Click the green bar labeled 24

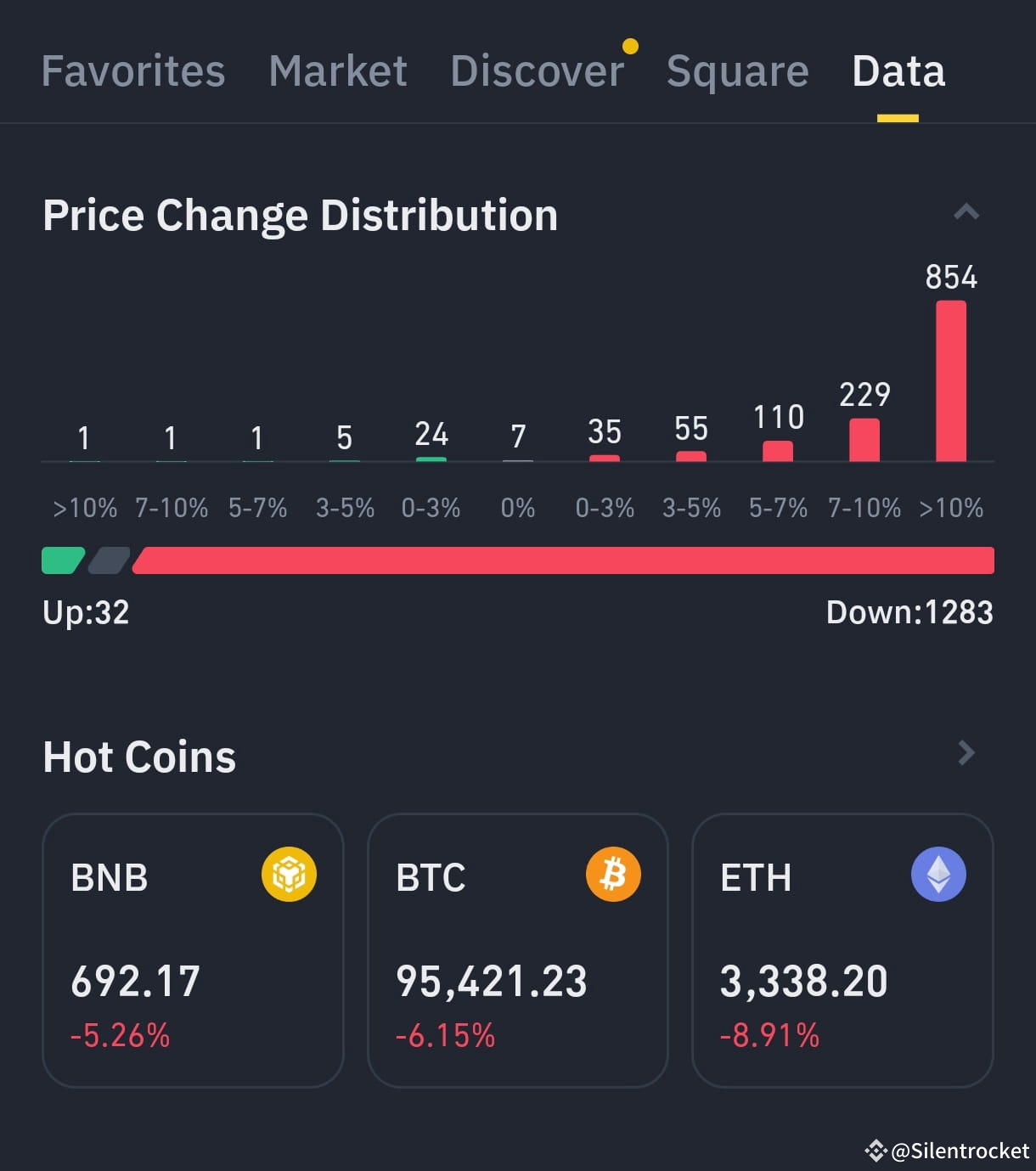431,459
